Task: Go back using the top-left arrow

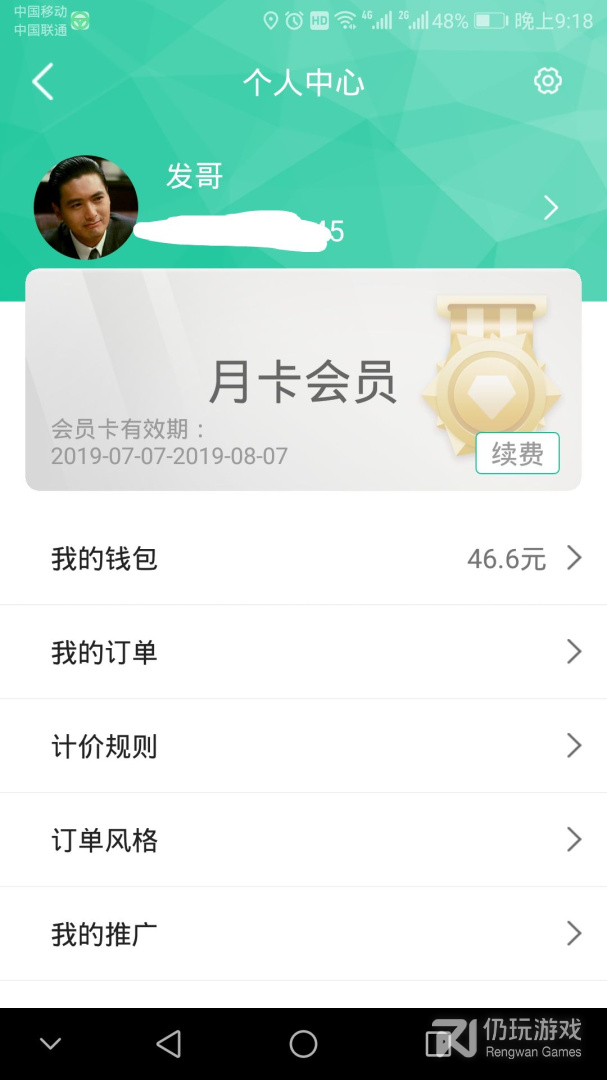Action: [42, 82]
